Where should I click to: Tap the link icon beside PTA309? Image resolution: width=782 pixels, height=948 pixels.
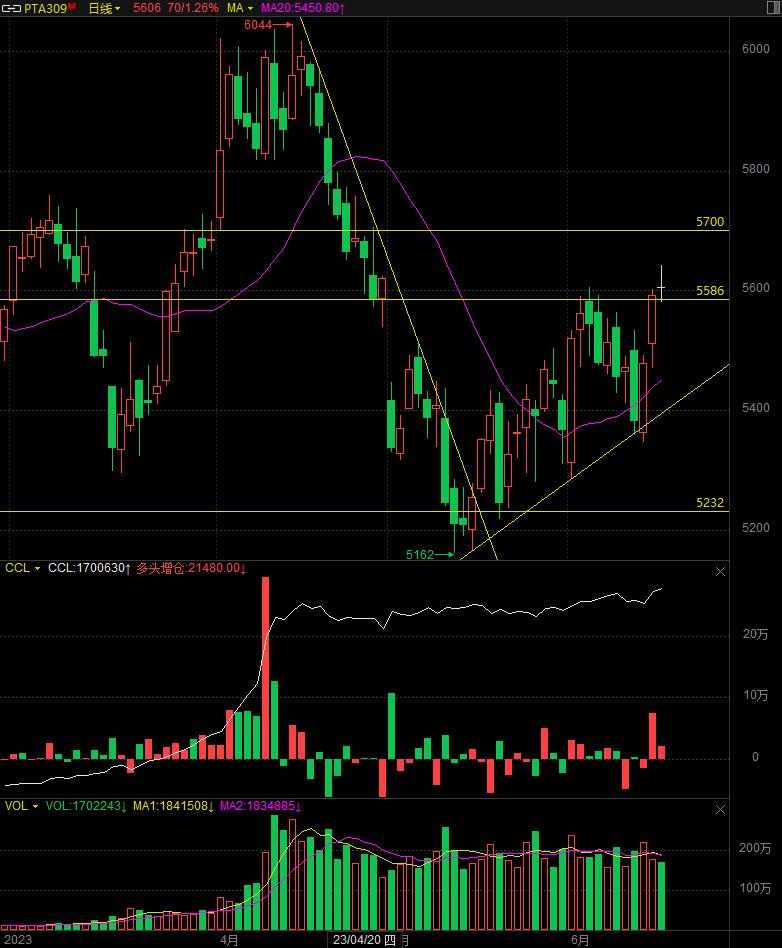11,8
